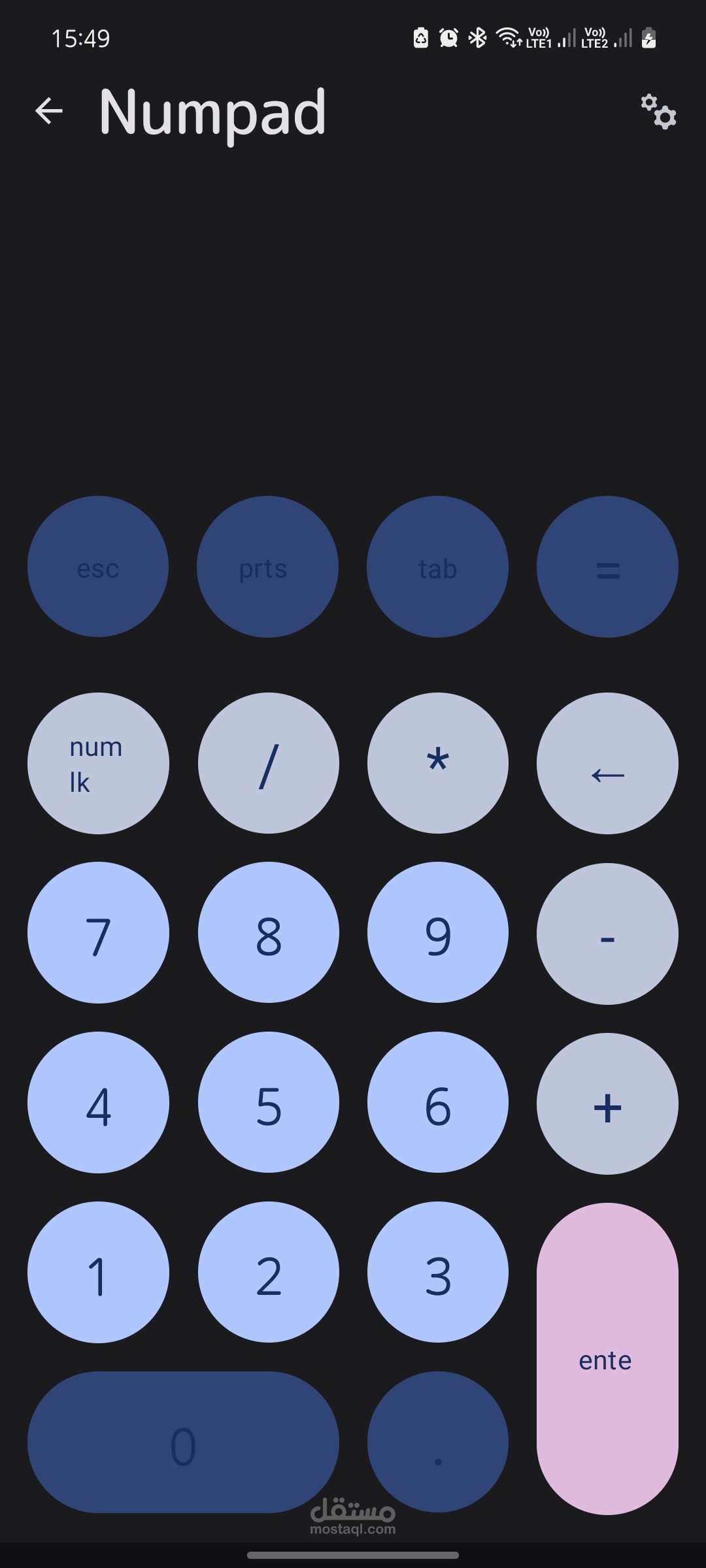The image size is (706, 1568).
Task: Hit the prts key
Action: point(268,566)
